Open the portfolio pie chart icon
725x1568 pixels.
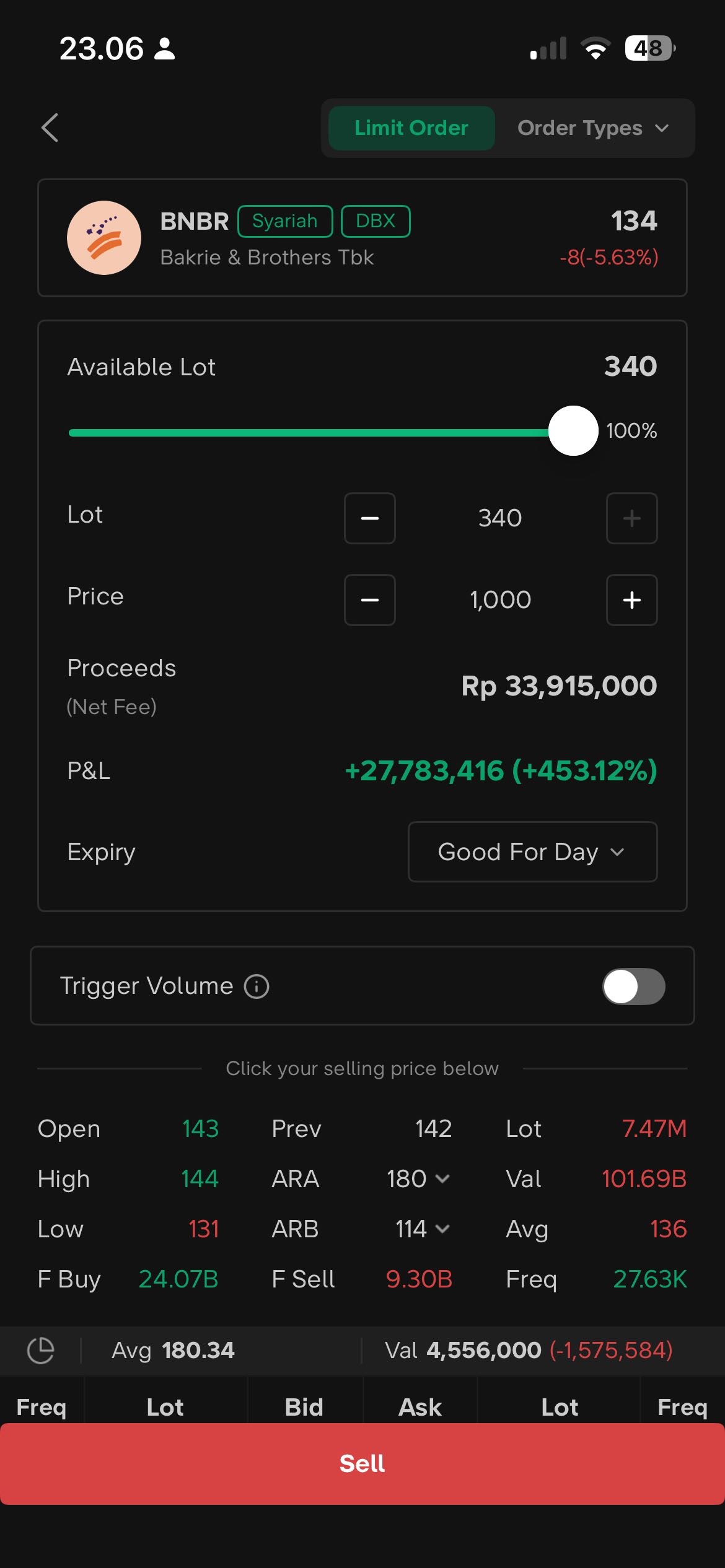[41, 1351]
